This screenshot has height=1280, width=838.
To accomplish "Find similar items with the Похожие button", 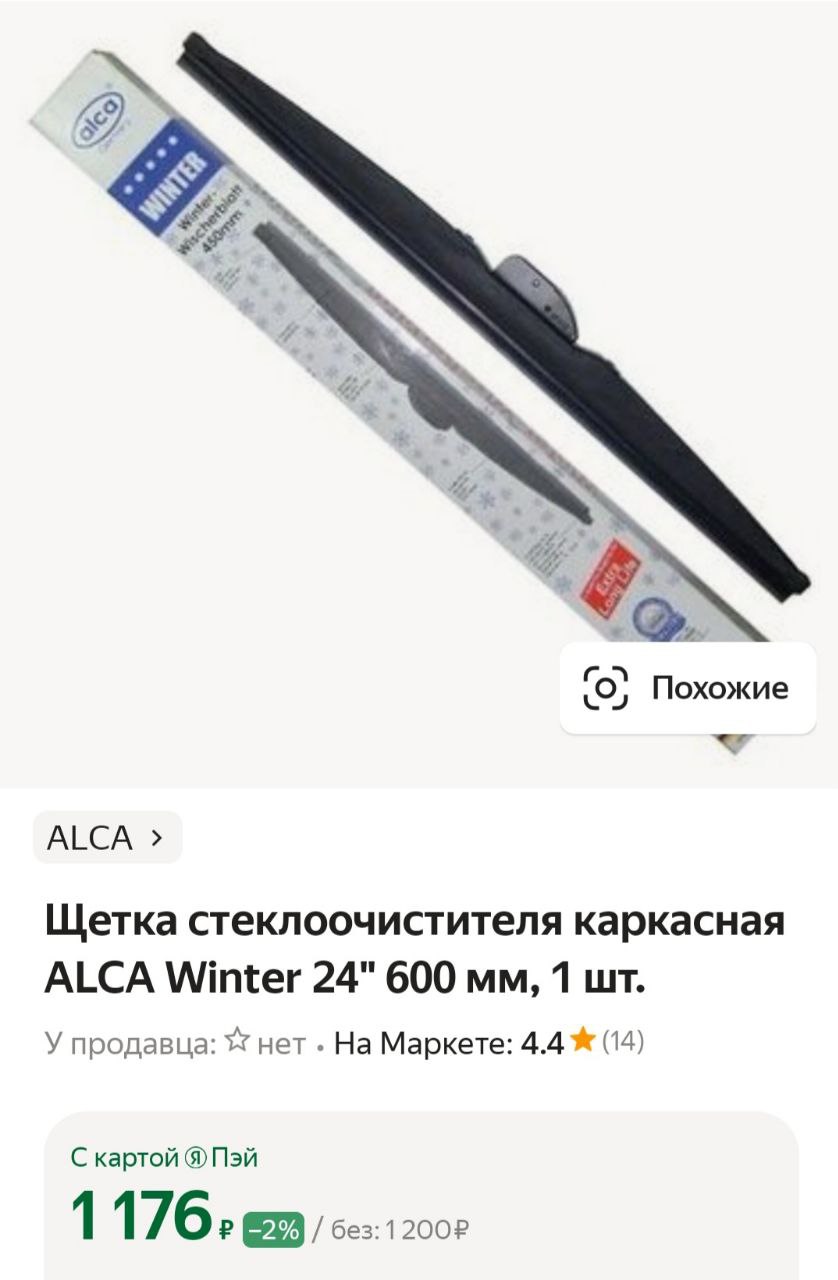I will (x=687, y=688).
